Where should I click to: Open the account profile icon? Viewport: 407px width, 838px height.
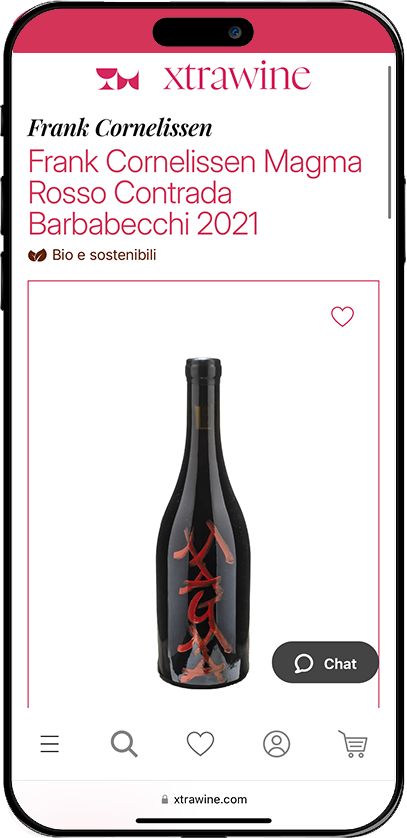pos(277,744)
